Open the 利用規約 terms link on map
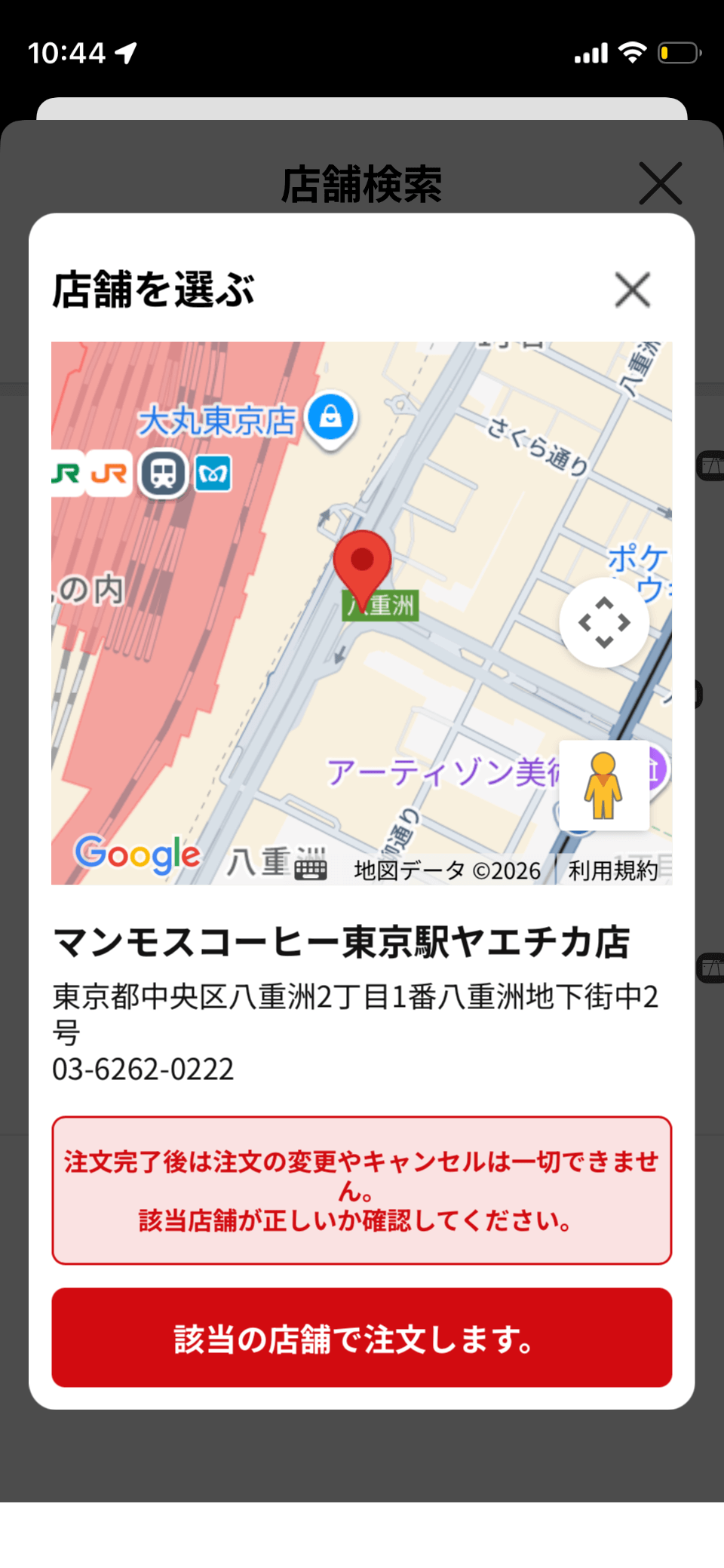The image size is (724, 1568). [612, 870]
